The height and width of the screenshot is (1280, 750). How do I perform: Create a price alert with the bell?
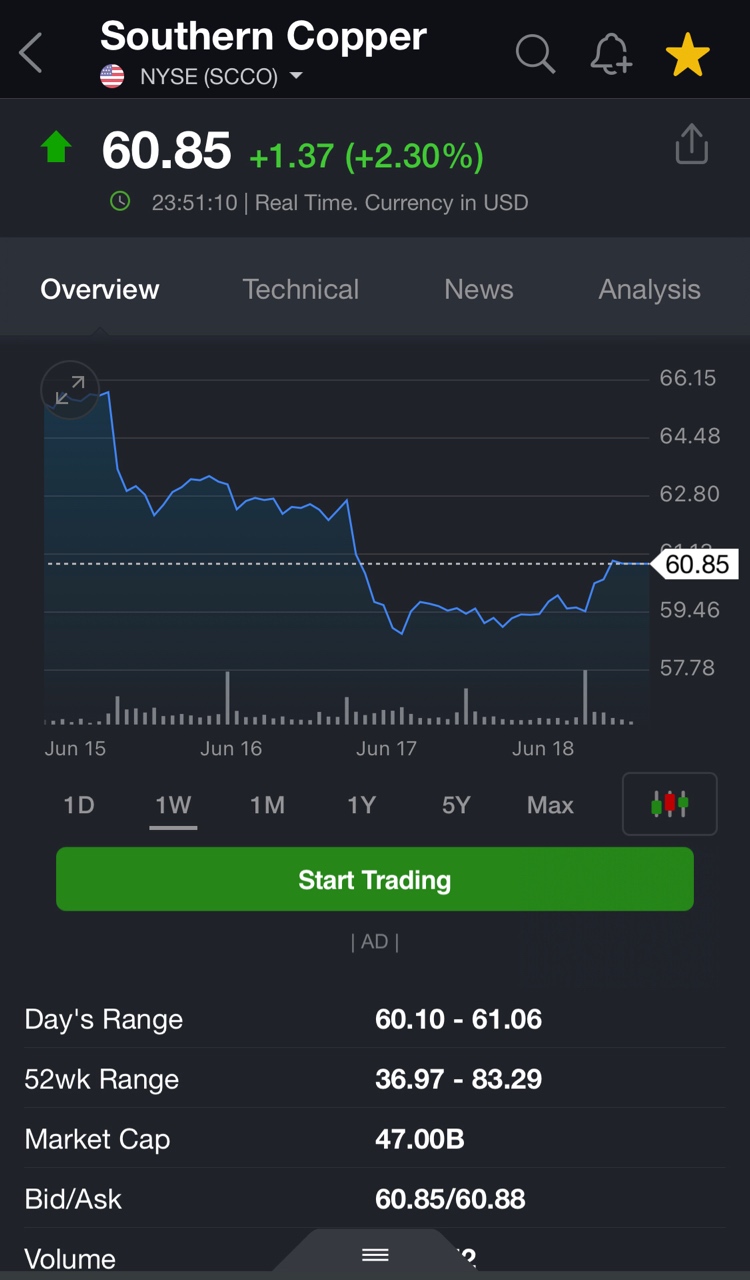(610, 54)
